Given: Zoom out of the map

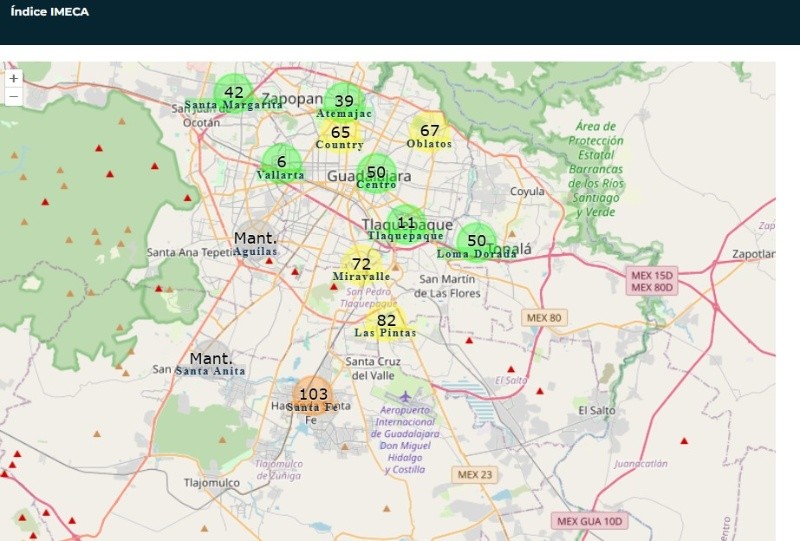Looking at the screenshot, I should 13,96.
